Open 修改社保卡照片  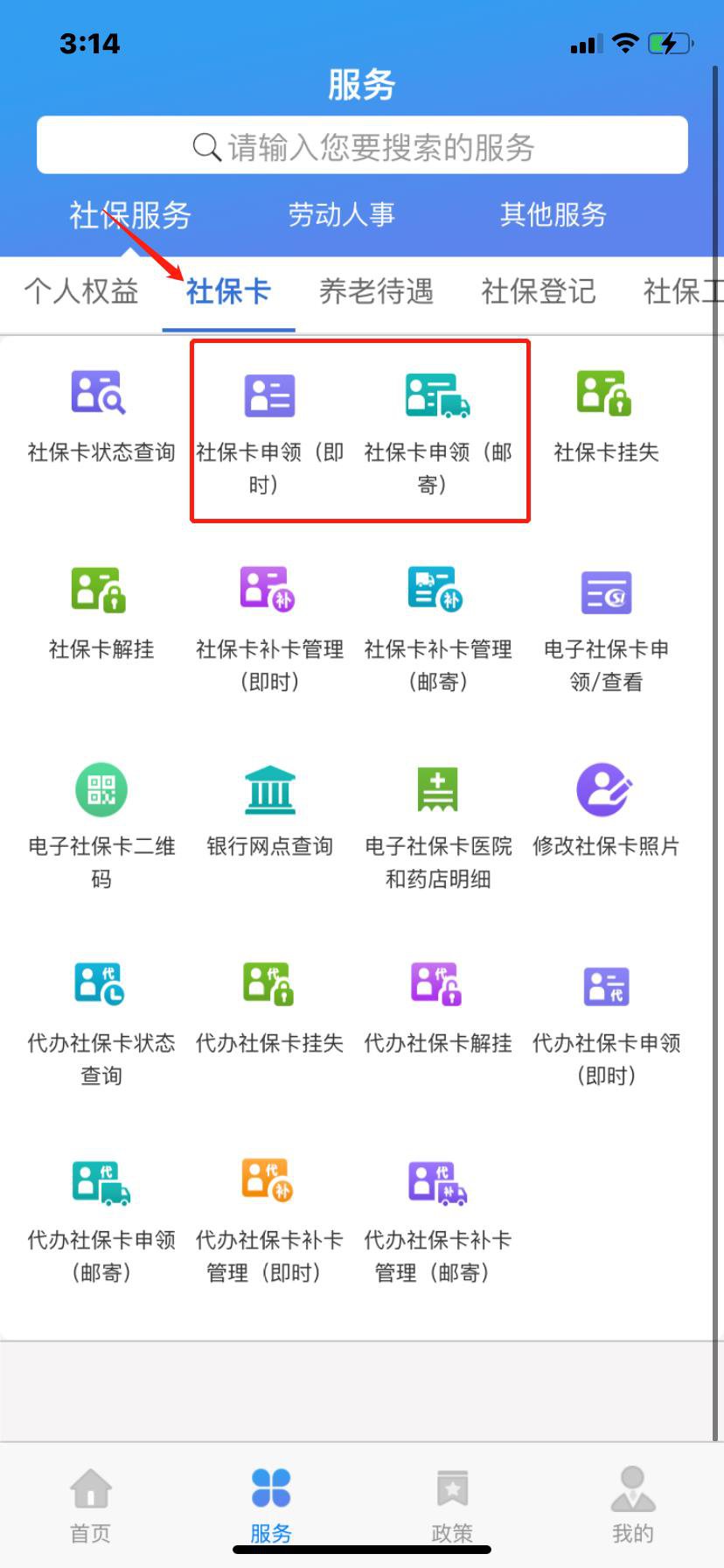click(605, 809)
